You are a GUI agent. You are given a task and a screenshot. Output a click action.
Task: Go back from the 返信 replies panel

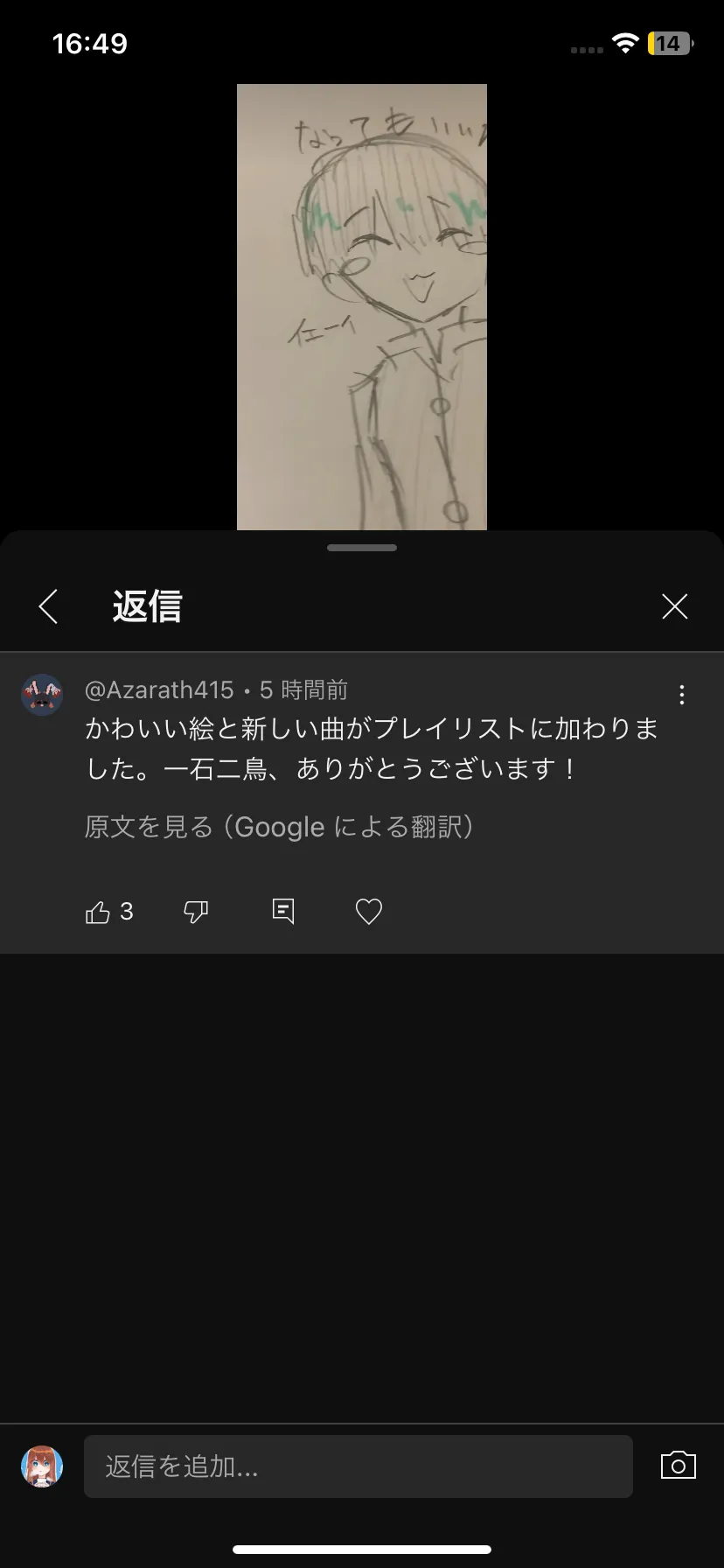[x=49, y=606]
